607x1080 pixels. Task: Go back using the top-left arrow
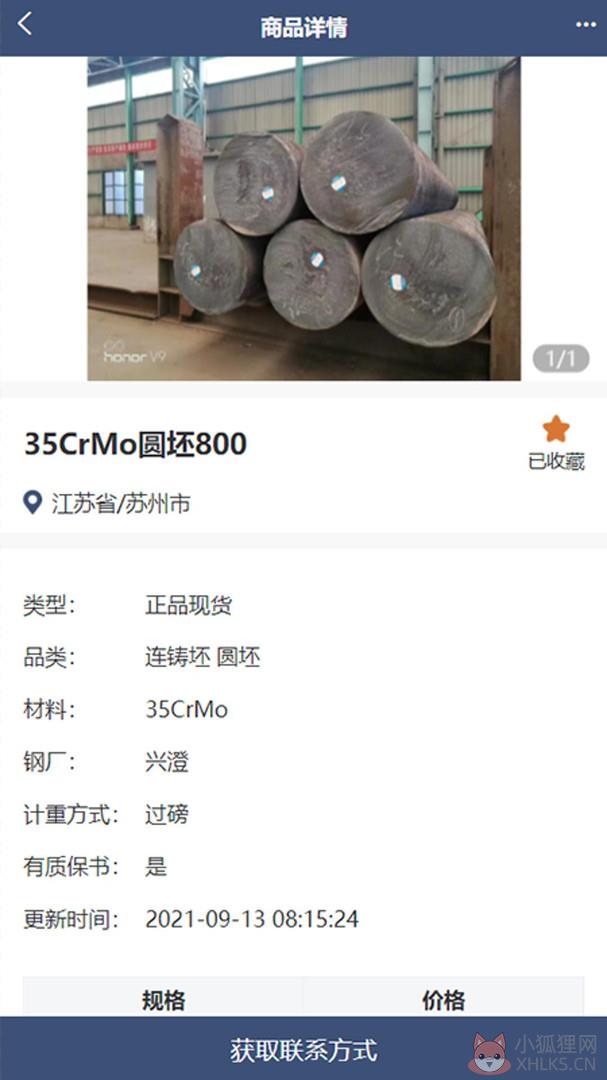click(25, 25)
